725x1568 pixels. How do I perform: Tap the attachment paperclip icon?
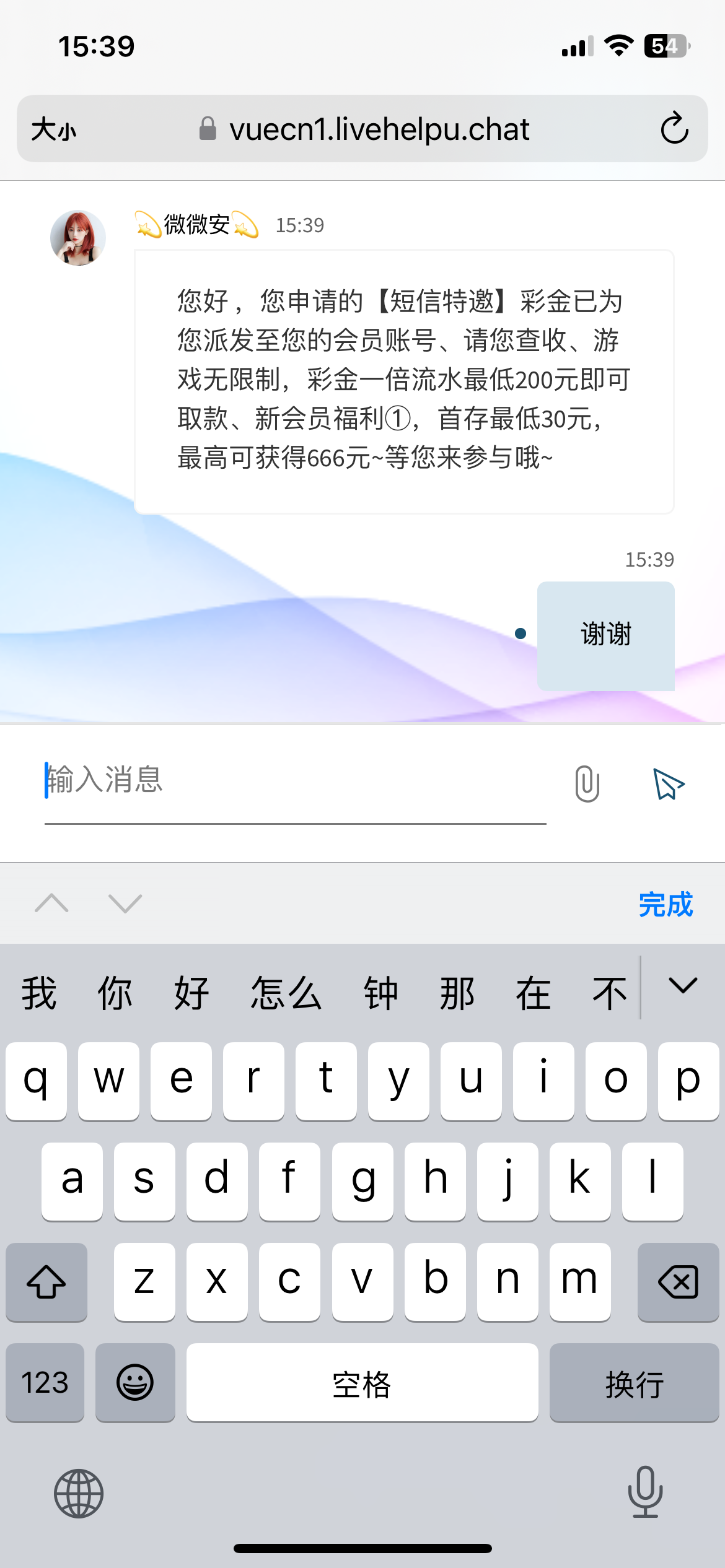pos(587,783)
